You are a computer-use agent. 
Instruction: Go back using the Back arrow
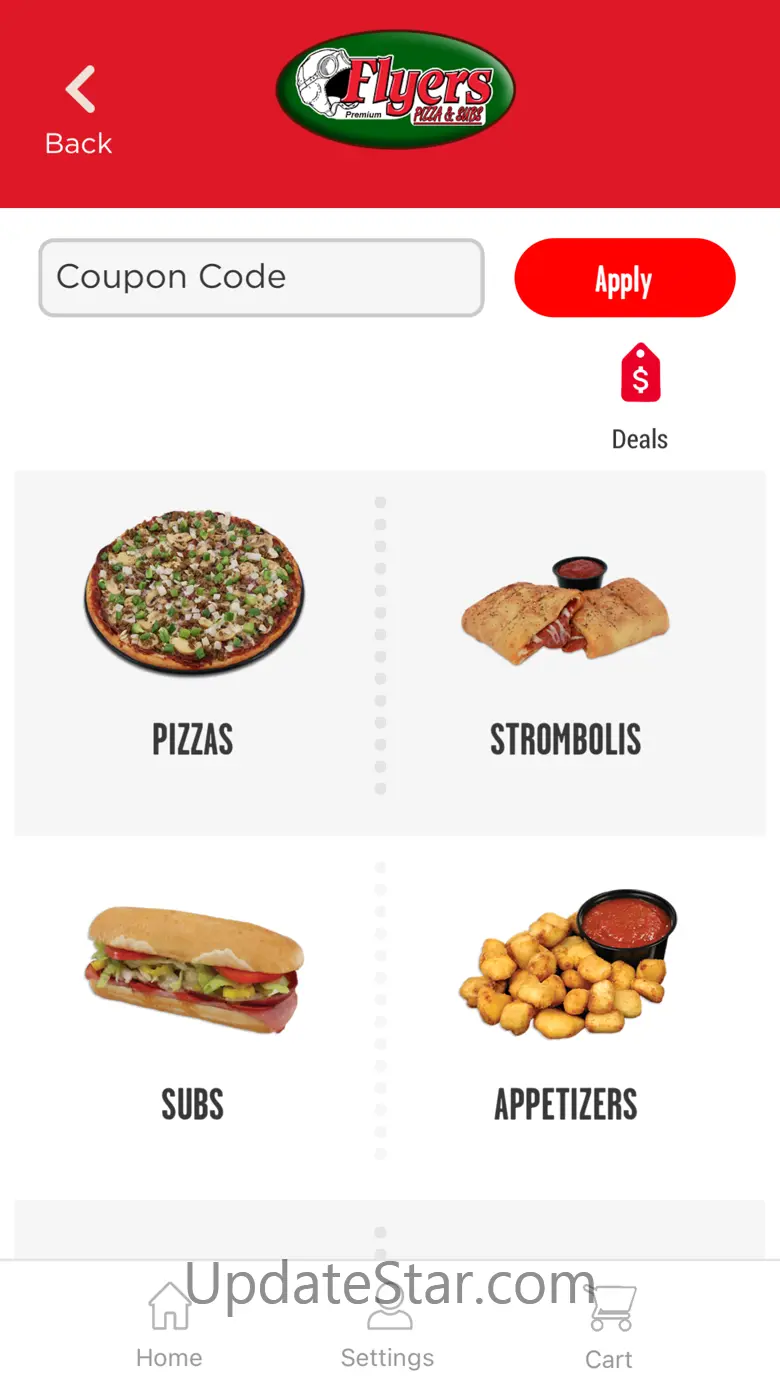click(x=79, y=110)
